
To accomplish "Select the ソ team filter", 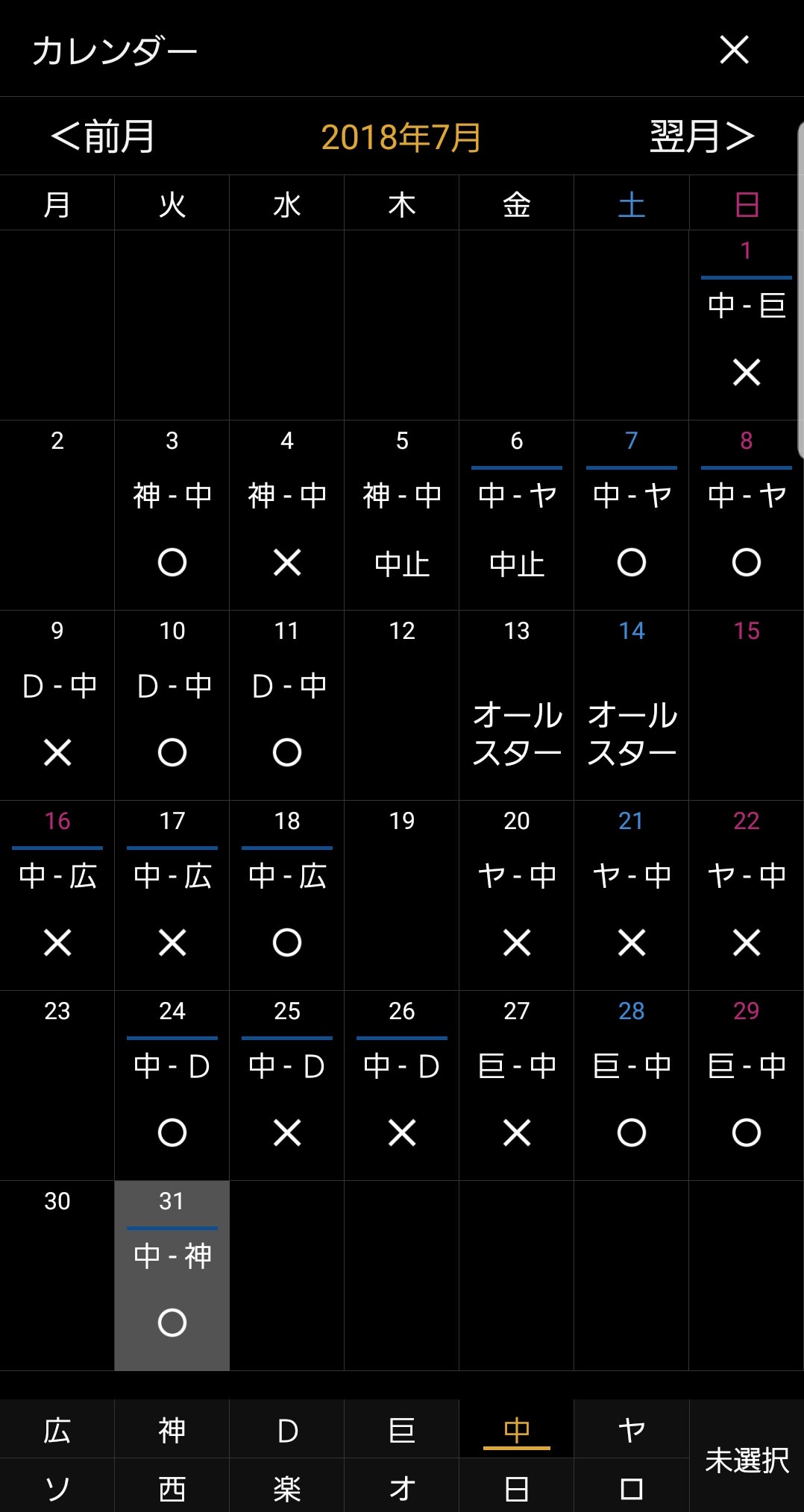I will pyautogui.click(x=57, y=1486).
